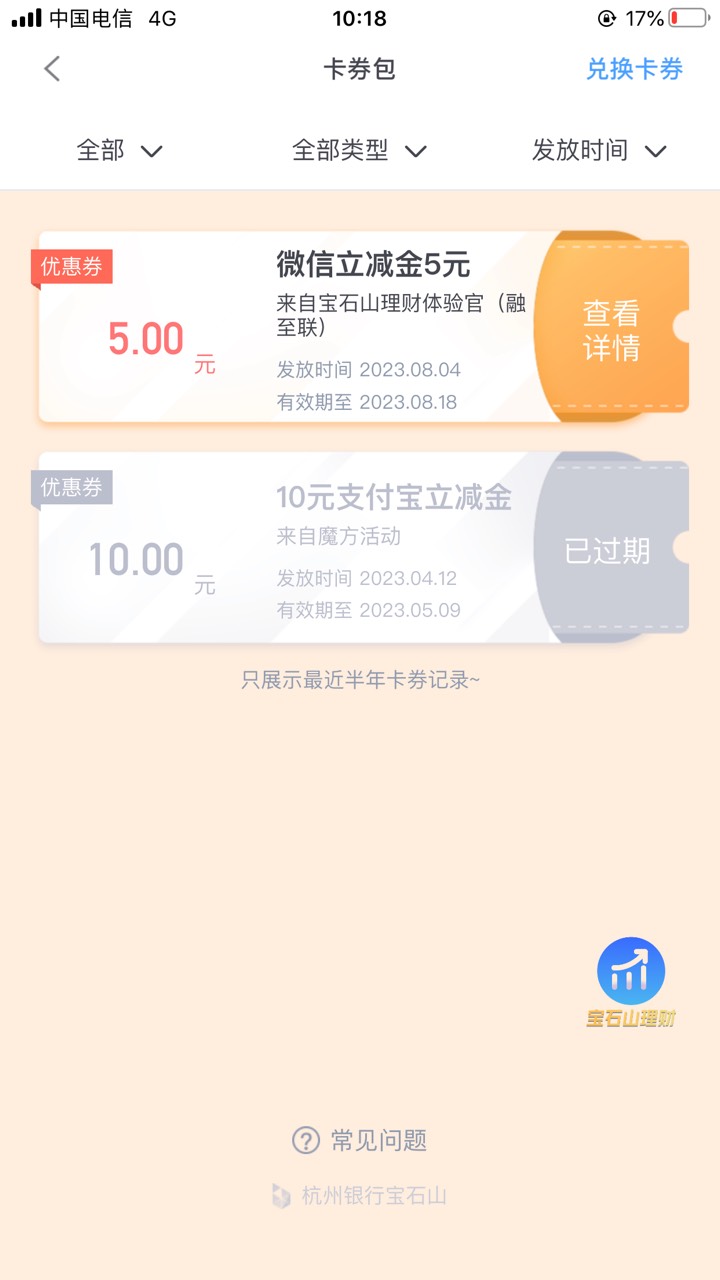This screenshot has height=1280, width=720.
Task: Open 兑换卡券 to redeem a coupon
Action: (634, 69)
